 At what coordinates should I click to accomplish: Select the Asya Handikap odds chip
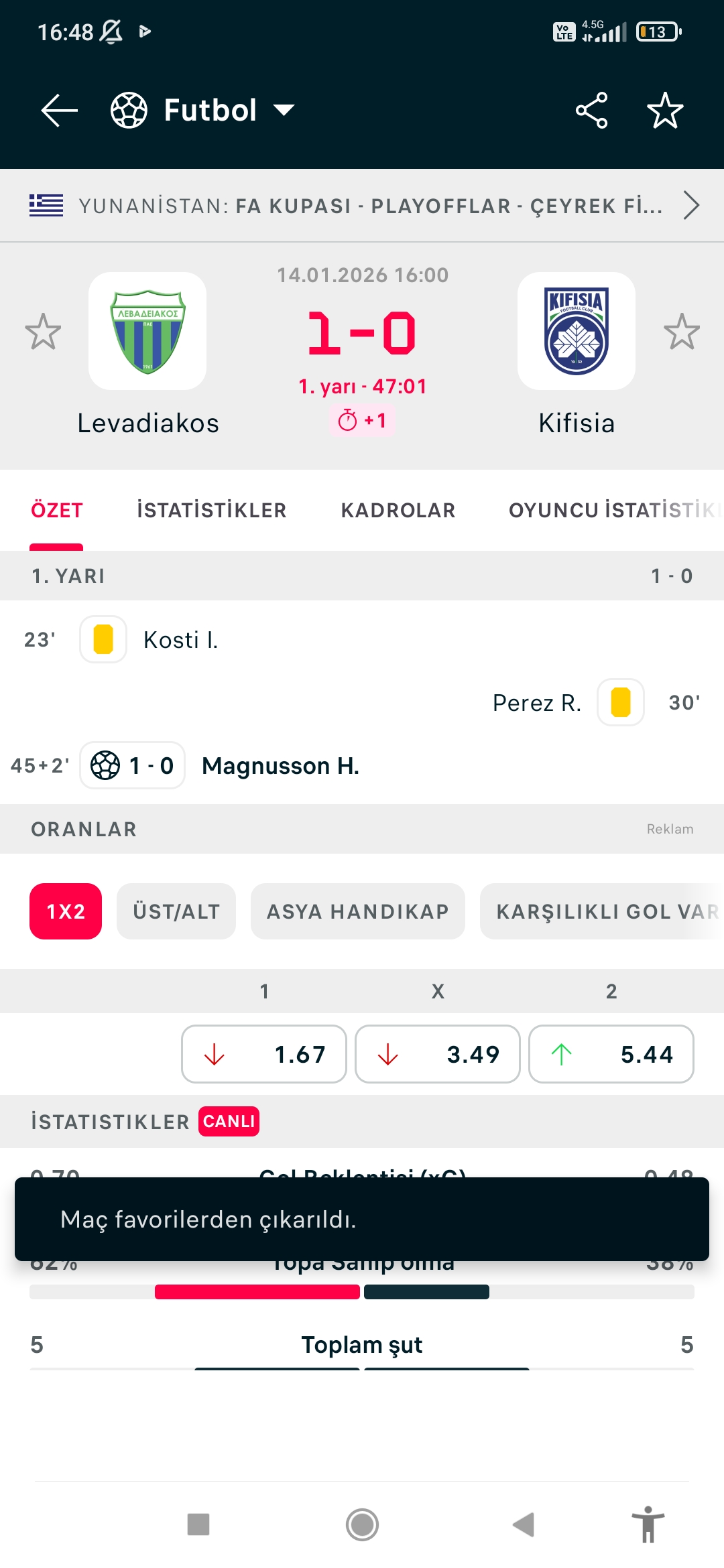click(358, 911)
